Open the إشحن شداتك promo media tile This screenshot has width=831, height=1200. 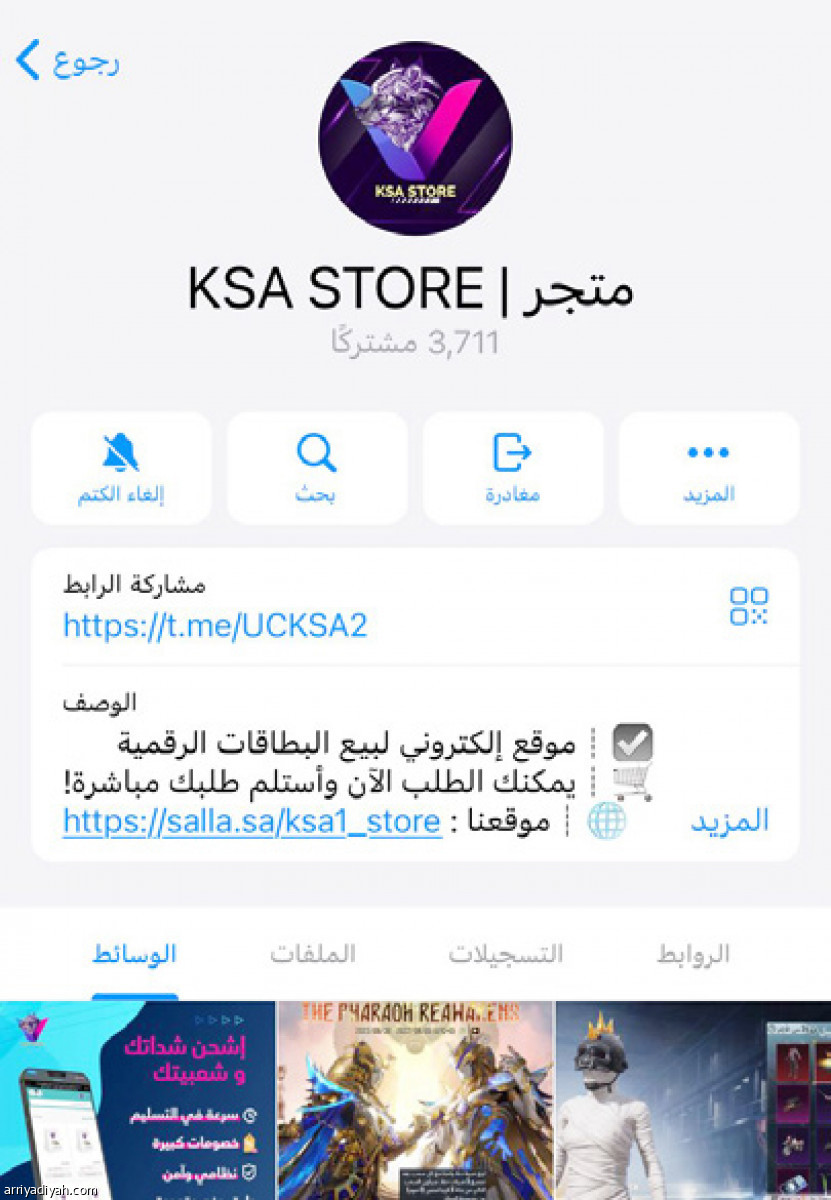pos(137,1100)
